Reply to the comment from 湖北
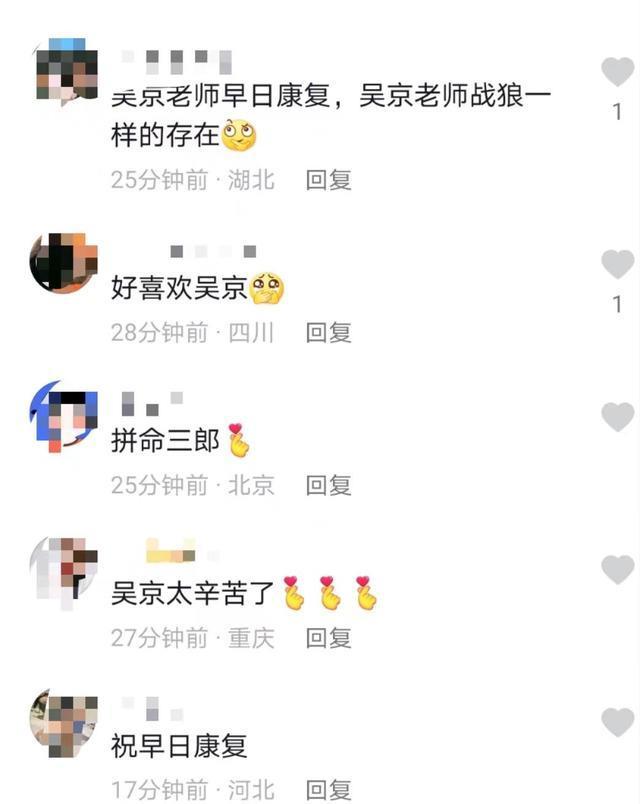640x804 pixels. (x=328, y=181)
